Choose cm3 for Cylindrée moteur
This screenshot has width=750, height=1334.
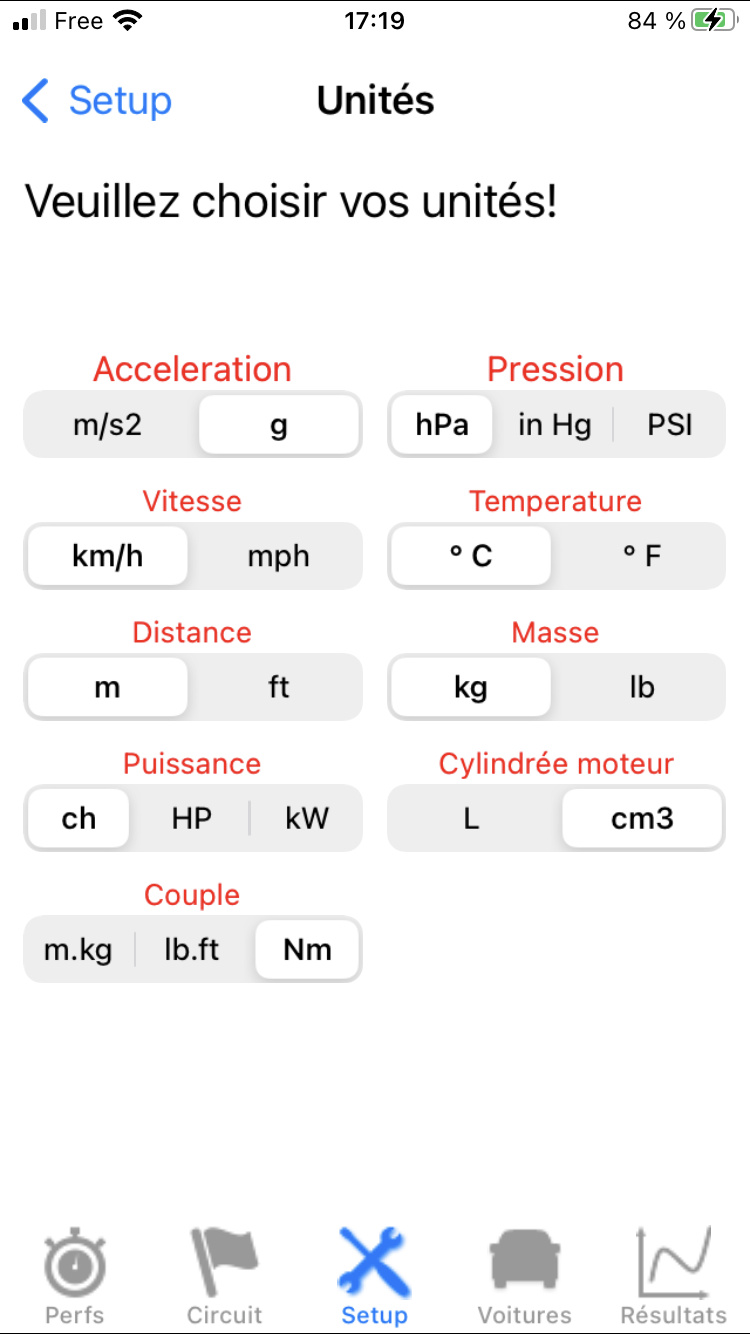(x=642, y=818)
